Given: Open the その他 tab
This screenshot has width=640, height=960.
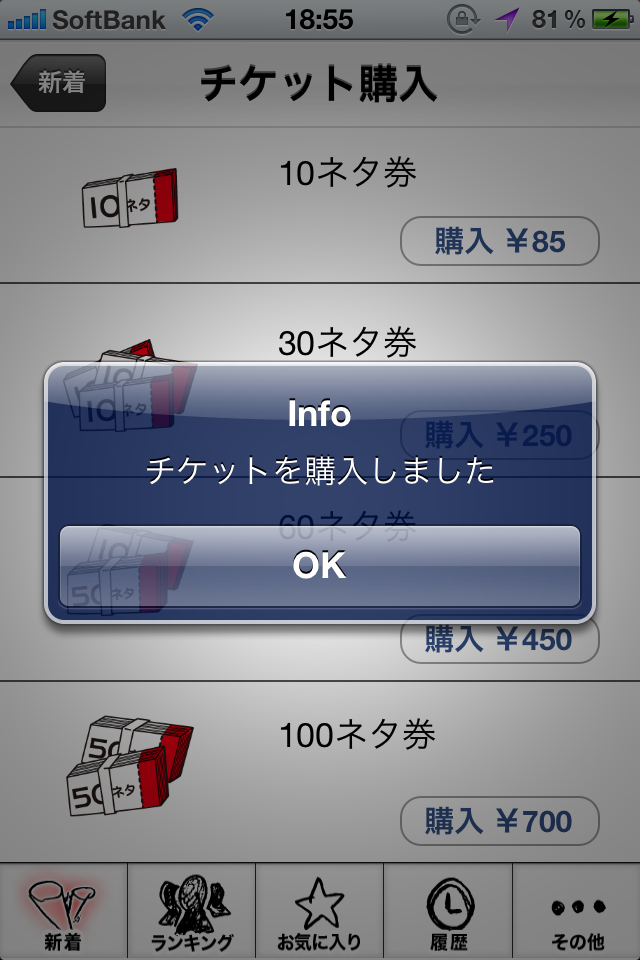Looking at the screenshot, I should [x=577, y=912].
